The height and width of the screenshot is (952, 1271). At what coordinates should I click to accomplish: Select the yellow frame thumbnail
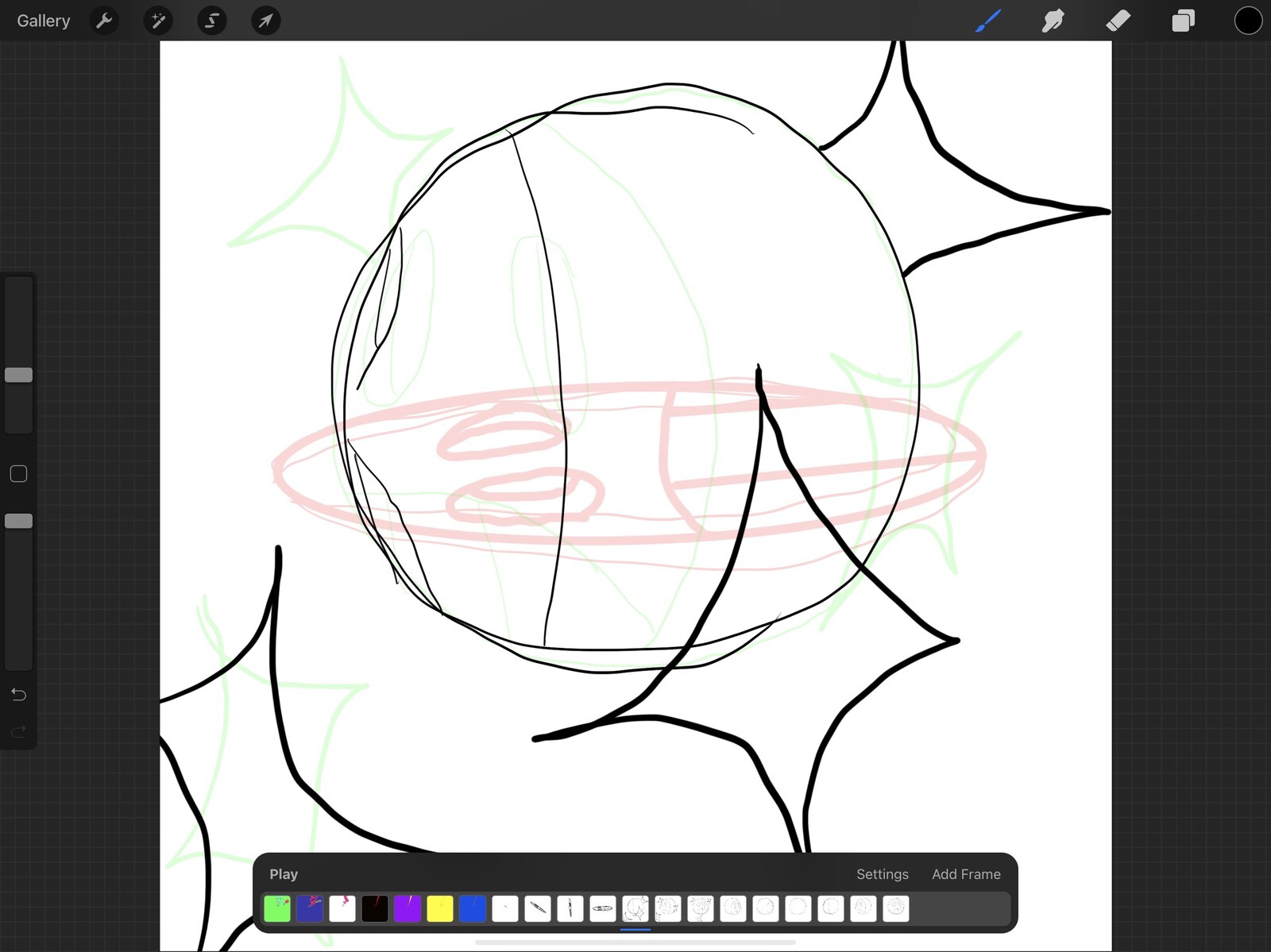440,908
